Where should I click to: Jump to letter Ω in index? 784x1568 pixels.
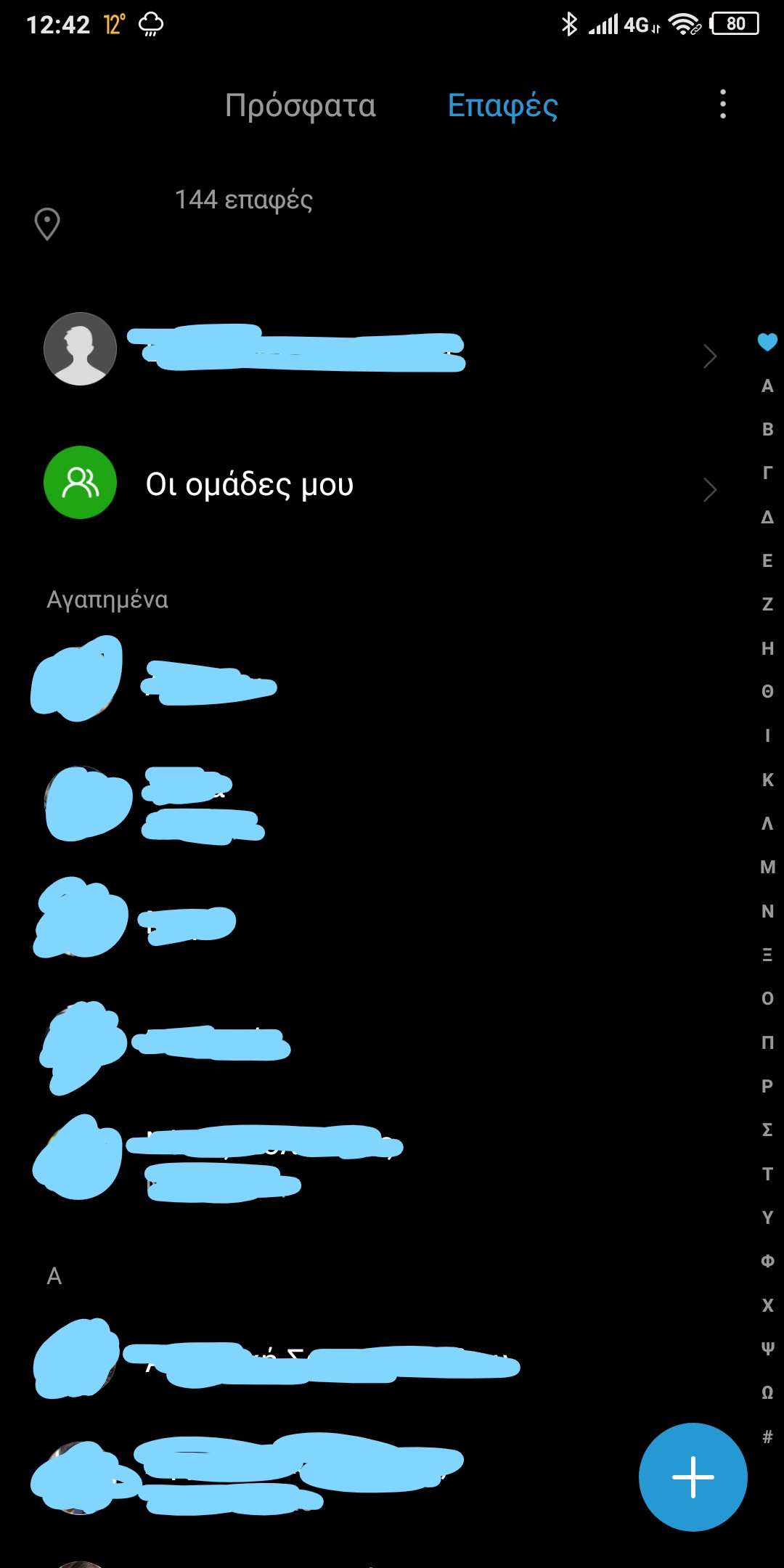pos(767,1392)
